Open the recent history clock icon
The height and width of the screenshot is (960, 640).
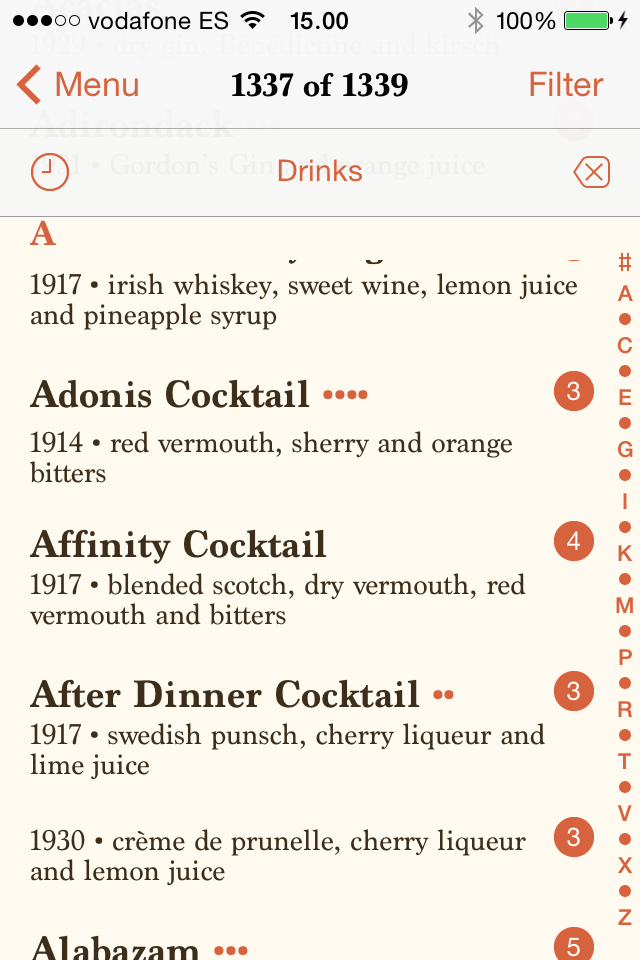[50, 172]
